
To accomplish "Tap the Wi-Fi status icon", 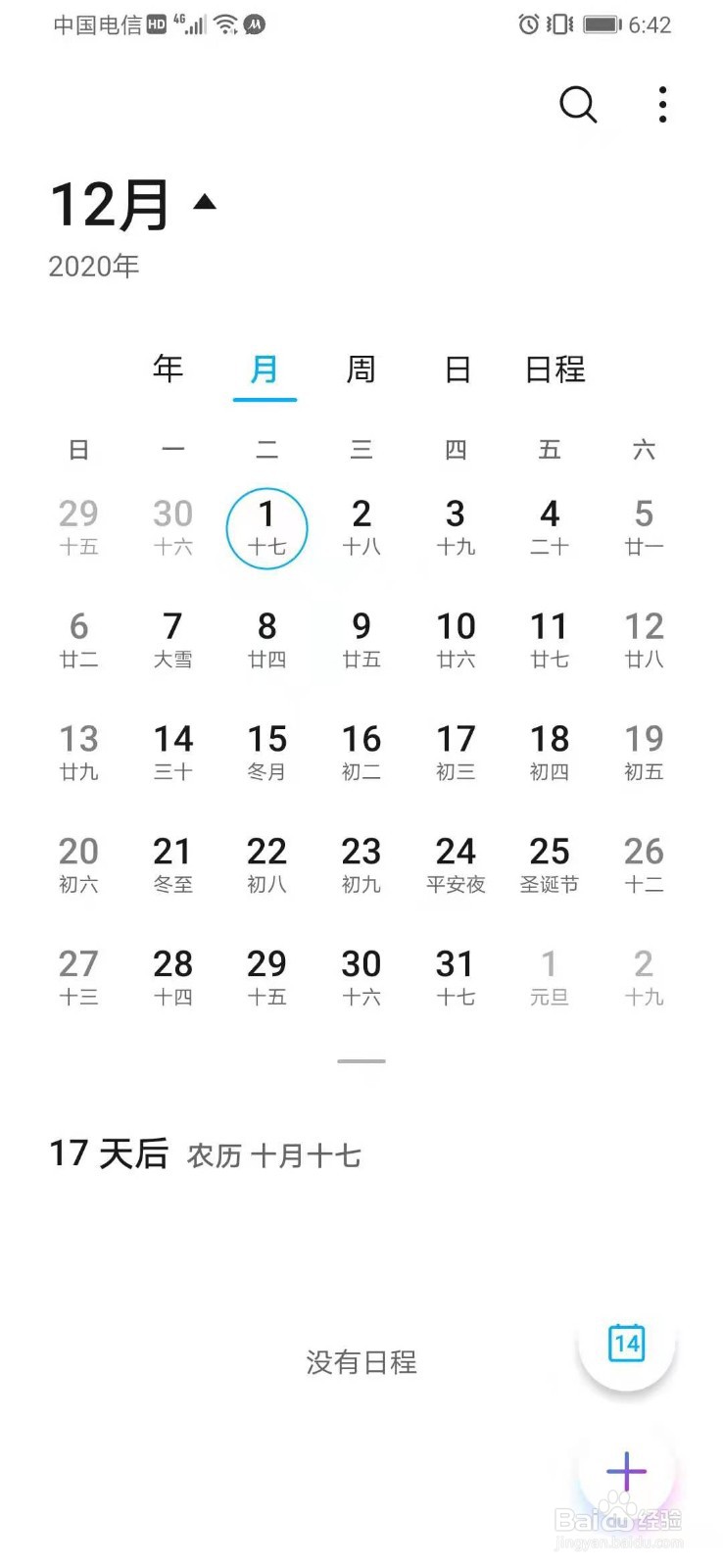I will click(225, 24).
